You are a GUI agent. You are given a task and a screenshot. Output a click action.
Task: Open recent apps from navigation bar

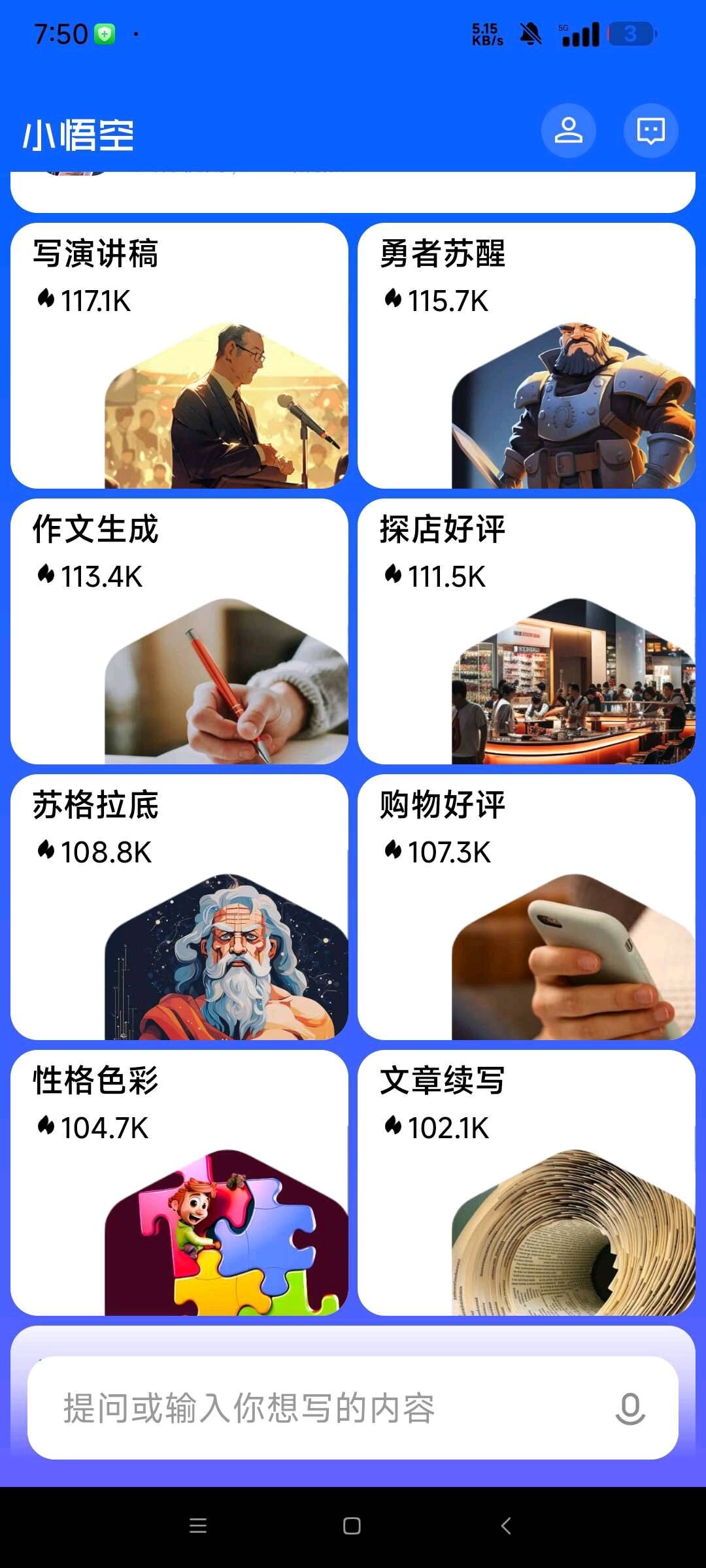tap(198, 1526)
